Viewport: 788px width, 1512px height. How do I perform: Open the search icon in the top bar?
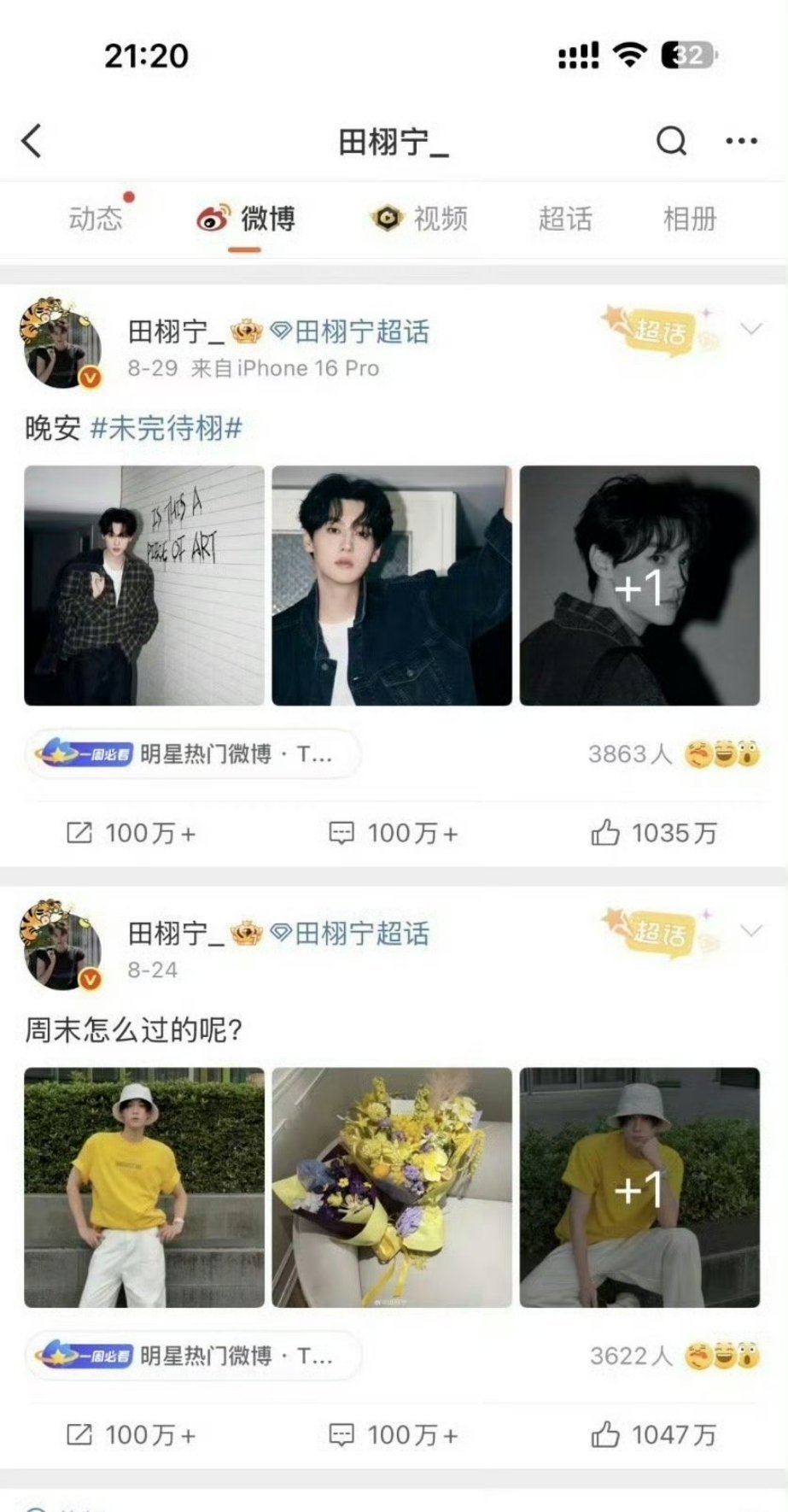click(x=673, y=141)
